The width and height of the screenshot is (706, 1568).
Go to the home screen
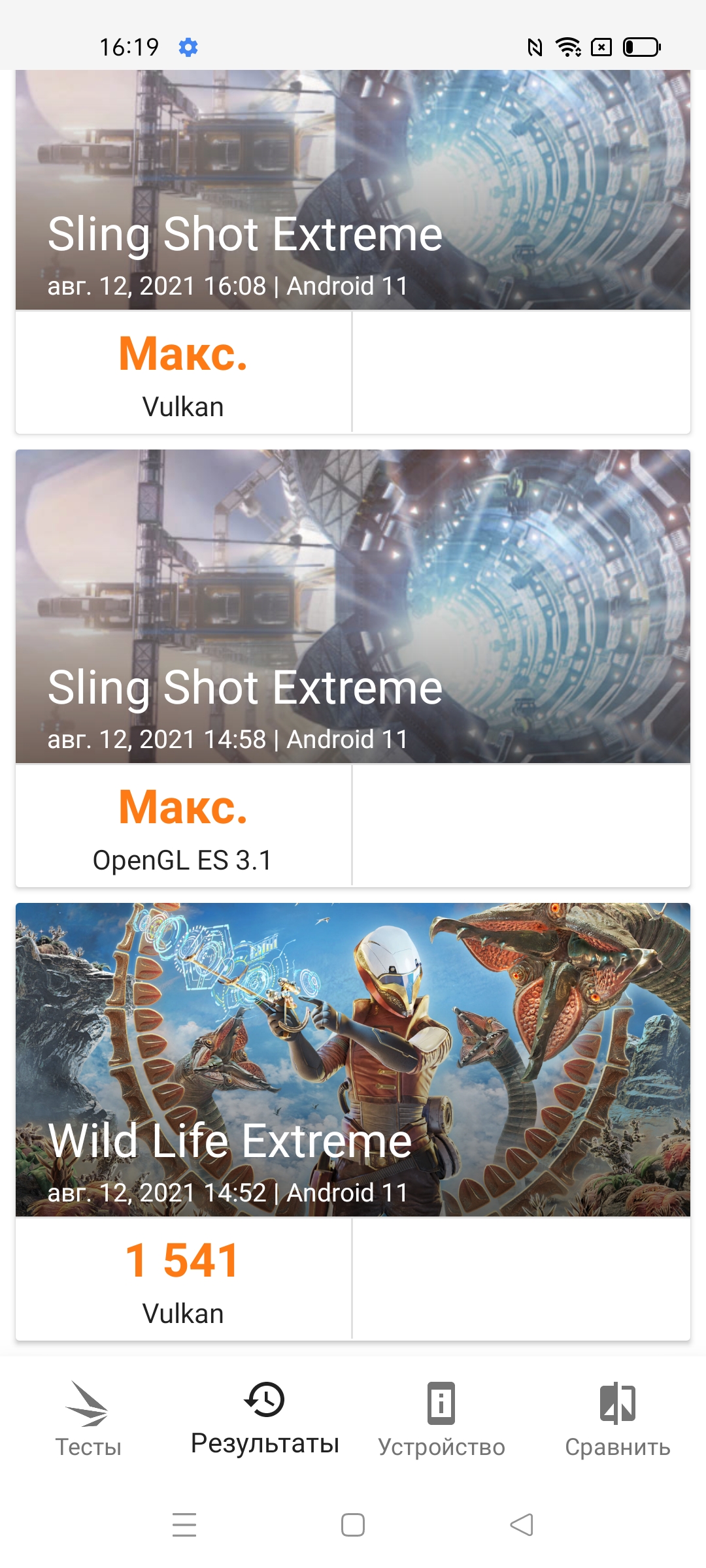353,1525
